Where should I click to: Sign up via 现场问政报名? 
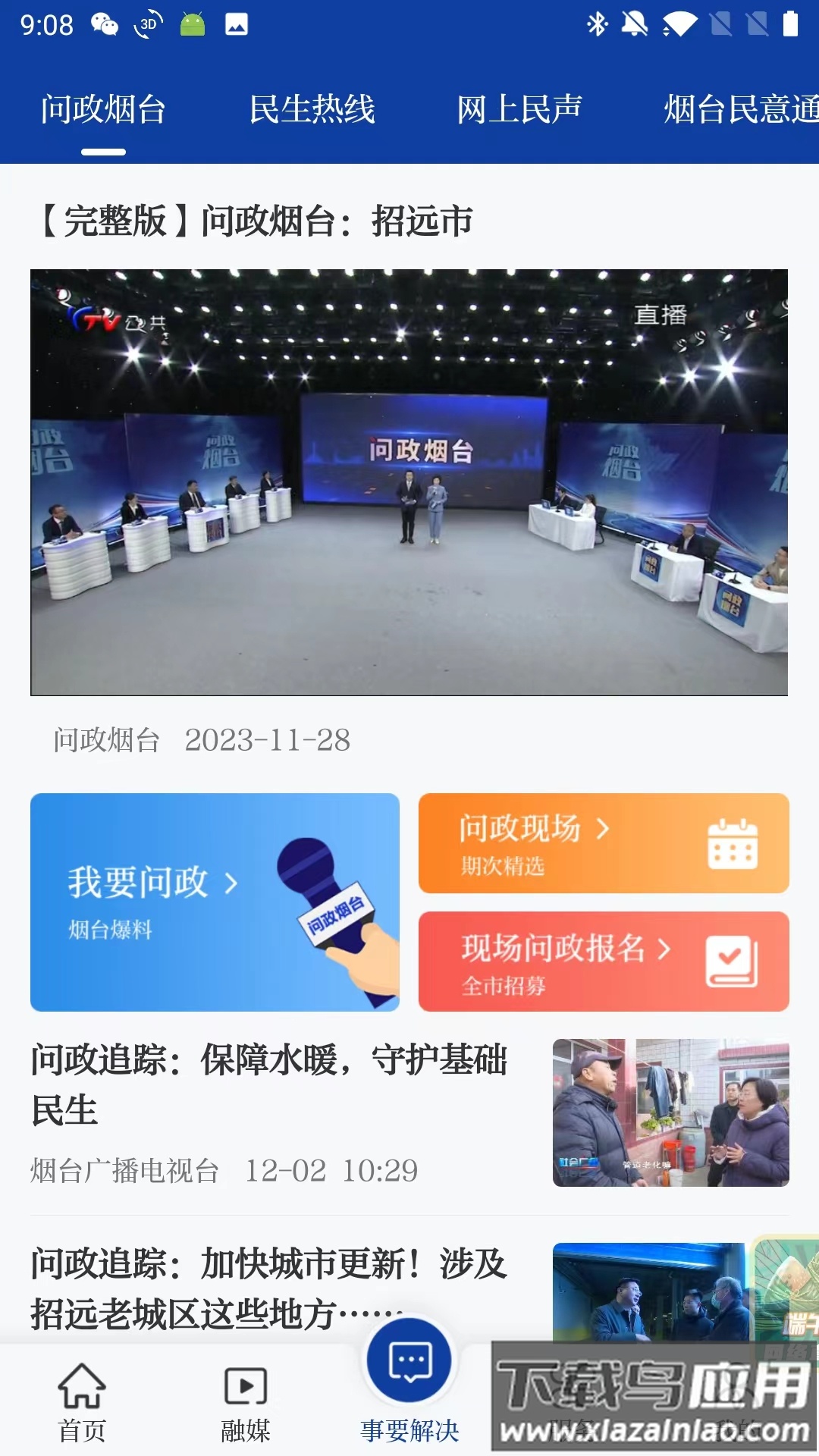(x=604, y=962)
